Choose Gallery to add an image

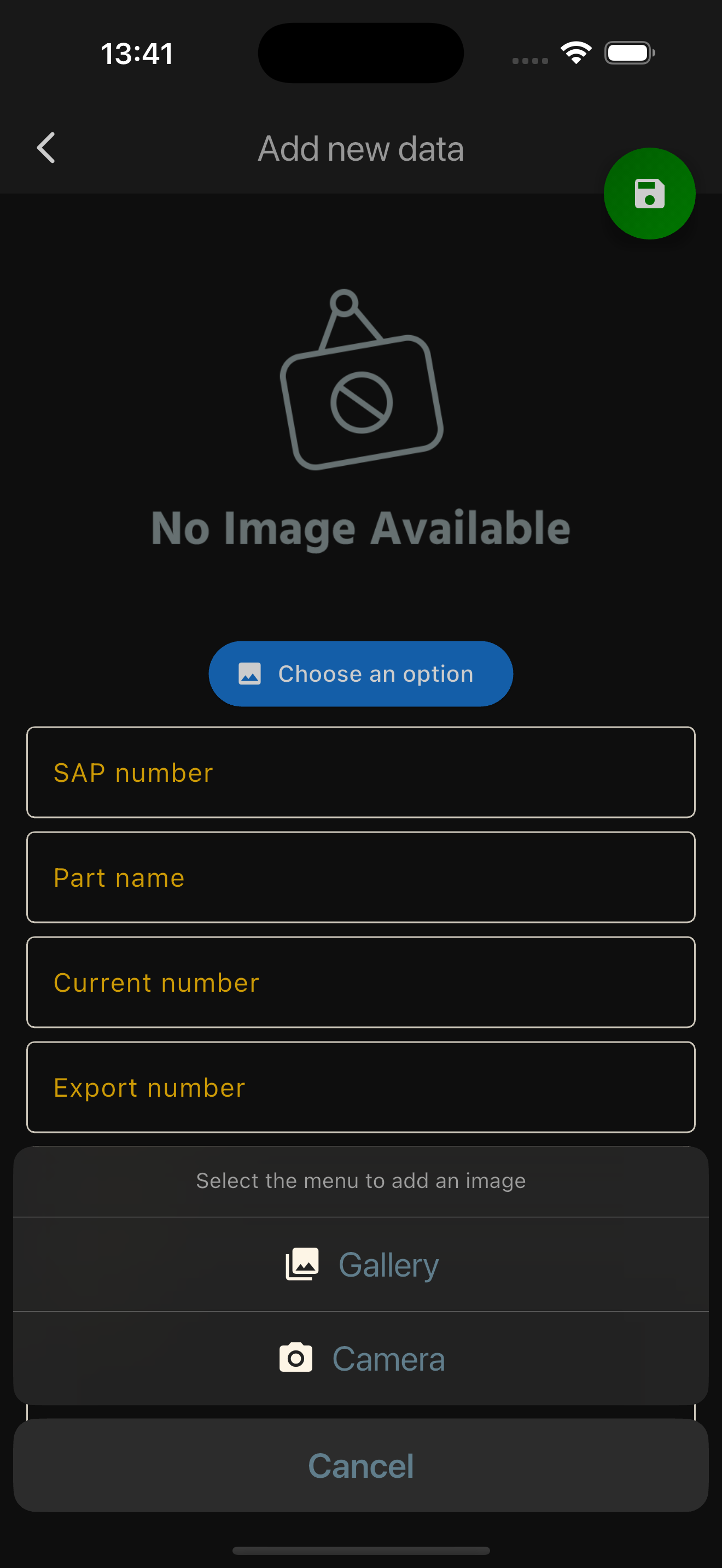(x=361, y=1264)
